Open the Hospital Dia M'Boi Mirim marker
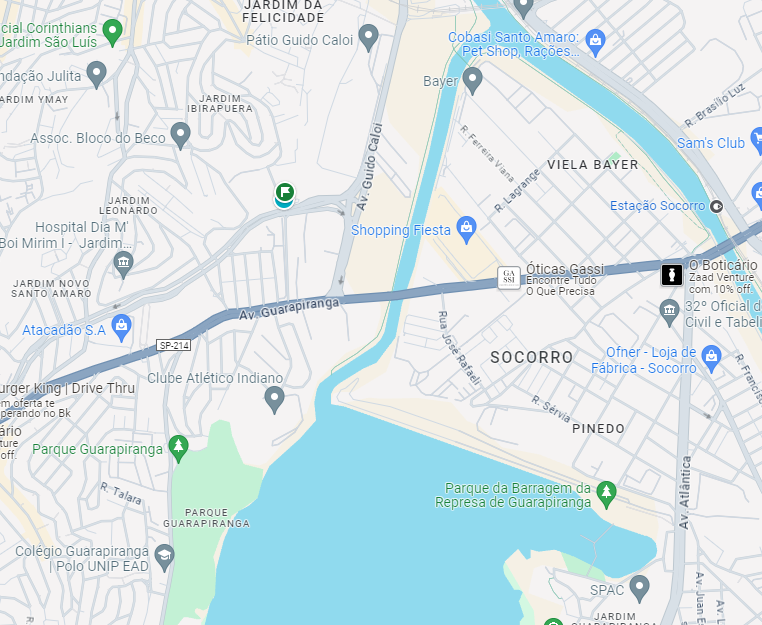762x625 pixels. [x=123, y=264]
